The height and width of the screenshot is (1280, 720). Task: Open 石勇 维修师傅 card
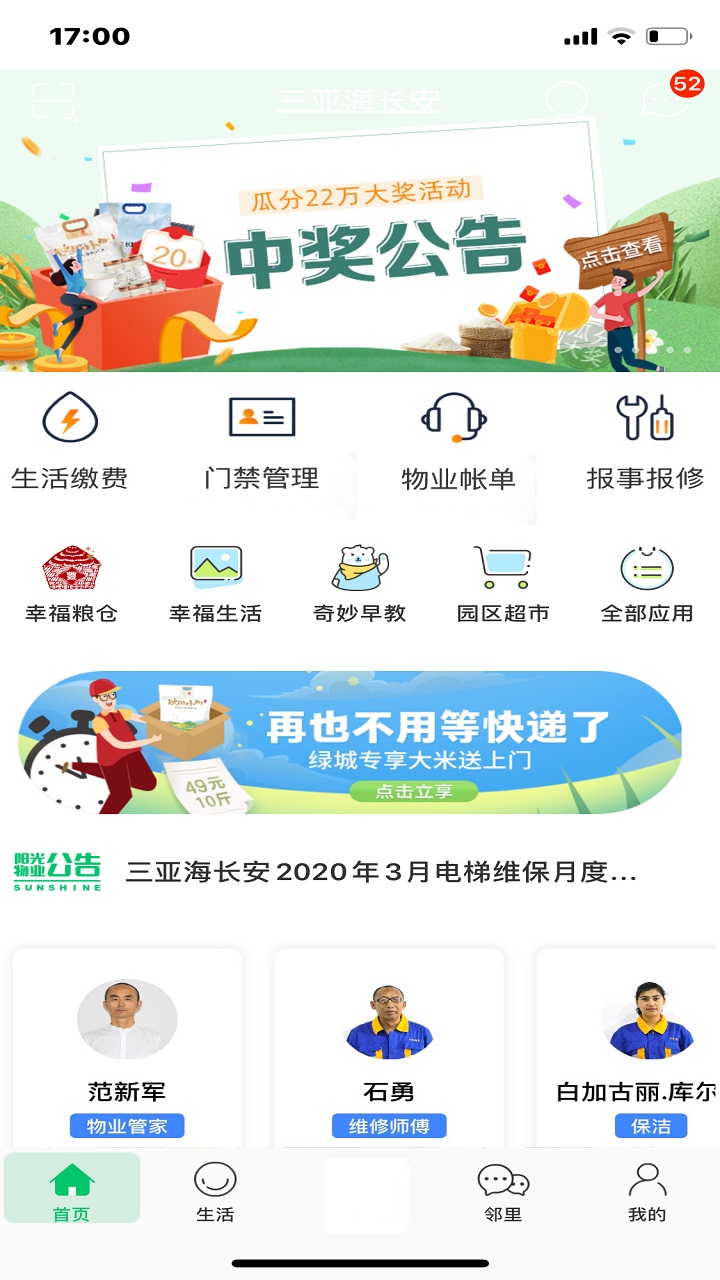389,1047
